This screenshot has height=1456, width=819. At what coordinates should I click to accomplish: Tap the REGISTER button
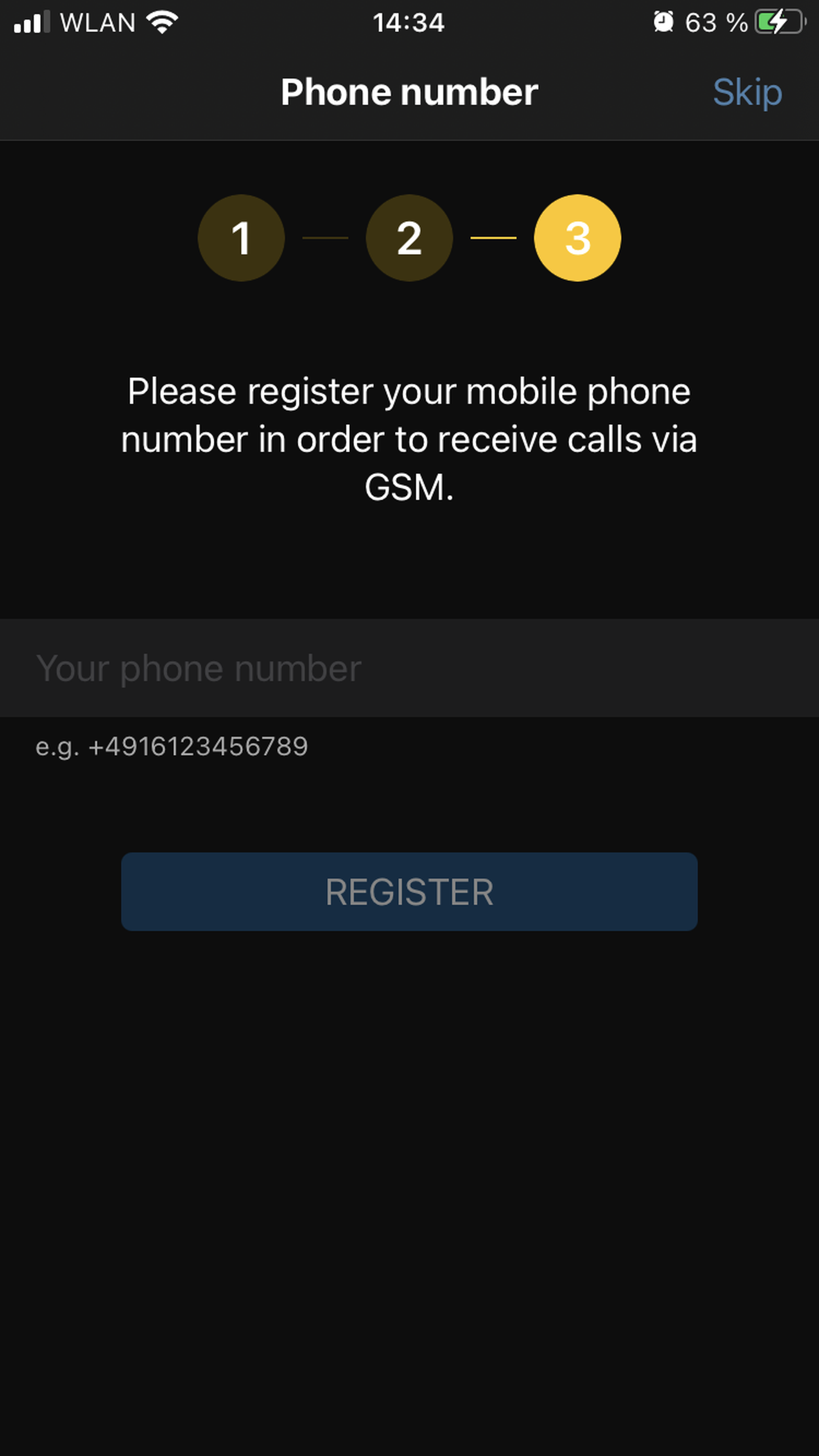point(409,892)
